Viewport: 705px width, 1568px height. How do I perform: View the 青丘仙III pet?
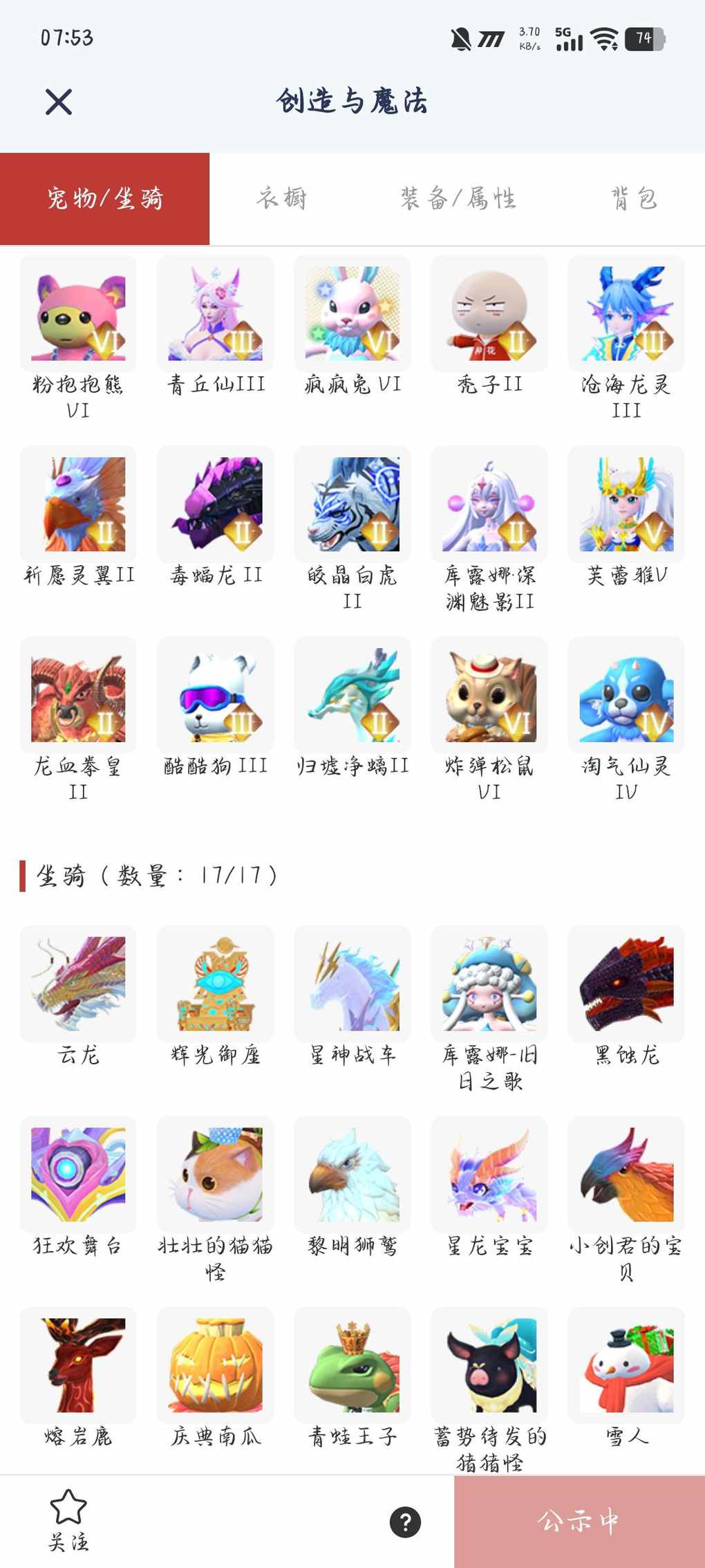(x=216, y=314)
